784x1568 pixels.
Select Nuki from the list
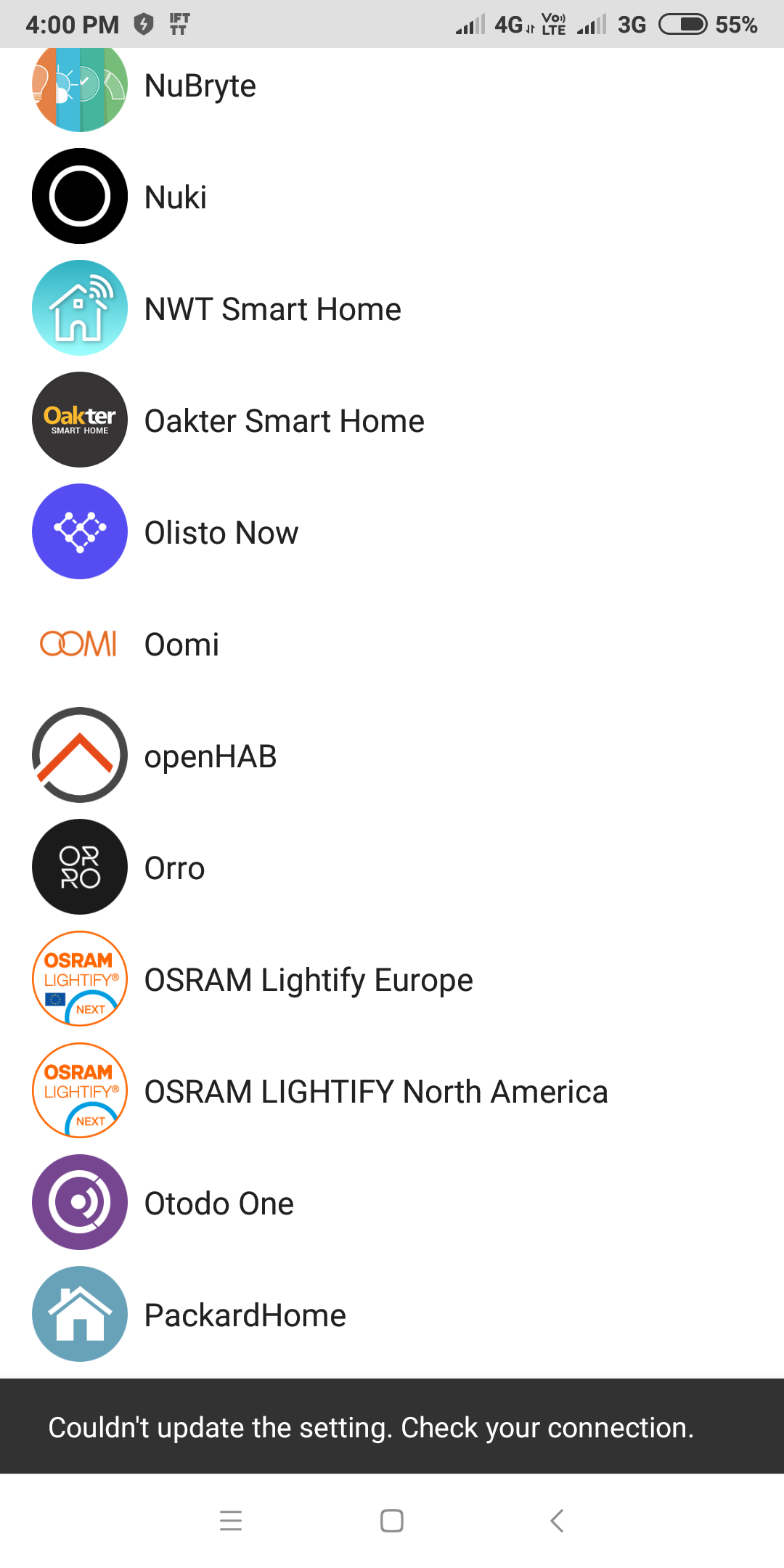click(392, 197)
